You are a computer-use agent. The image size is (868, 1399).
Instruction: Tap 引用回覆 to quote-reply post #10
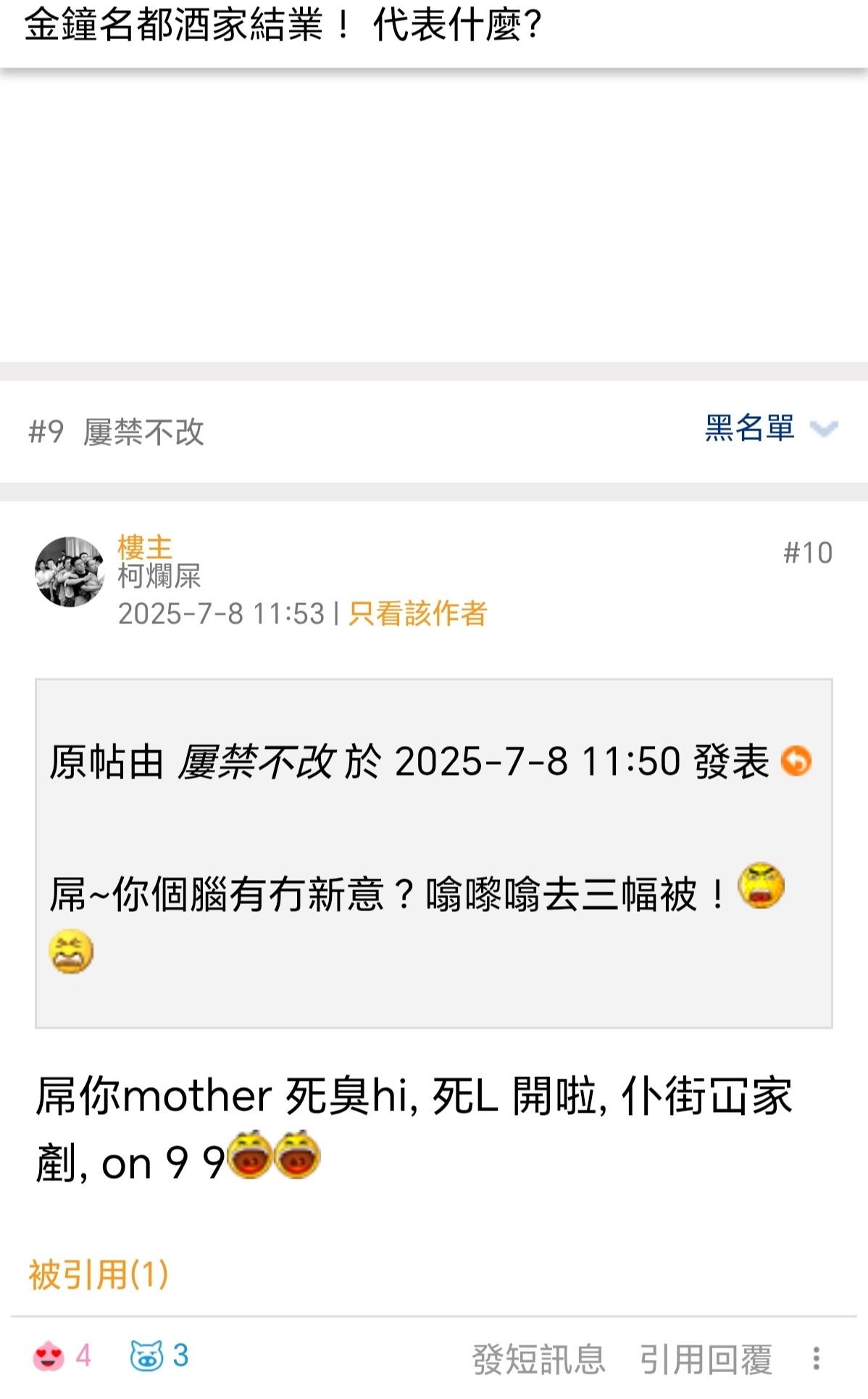706,1359
